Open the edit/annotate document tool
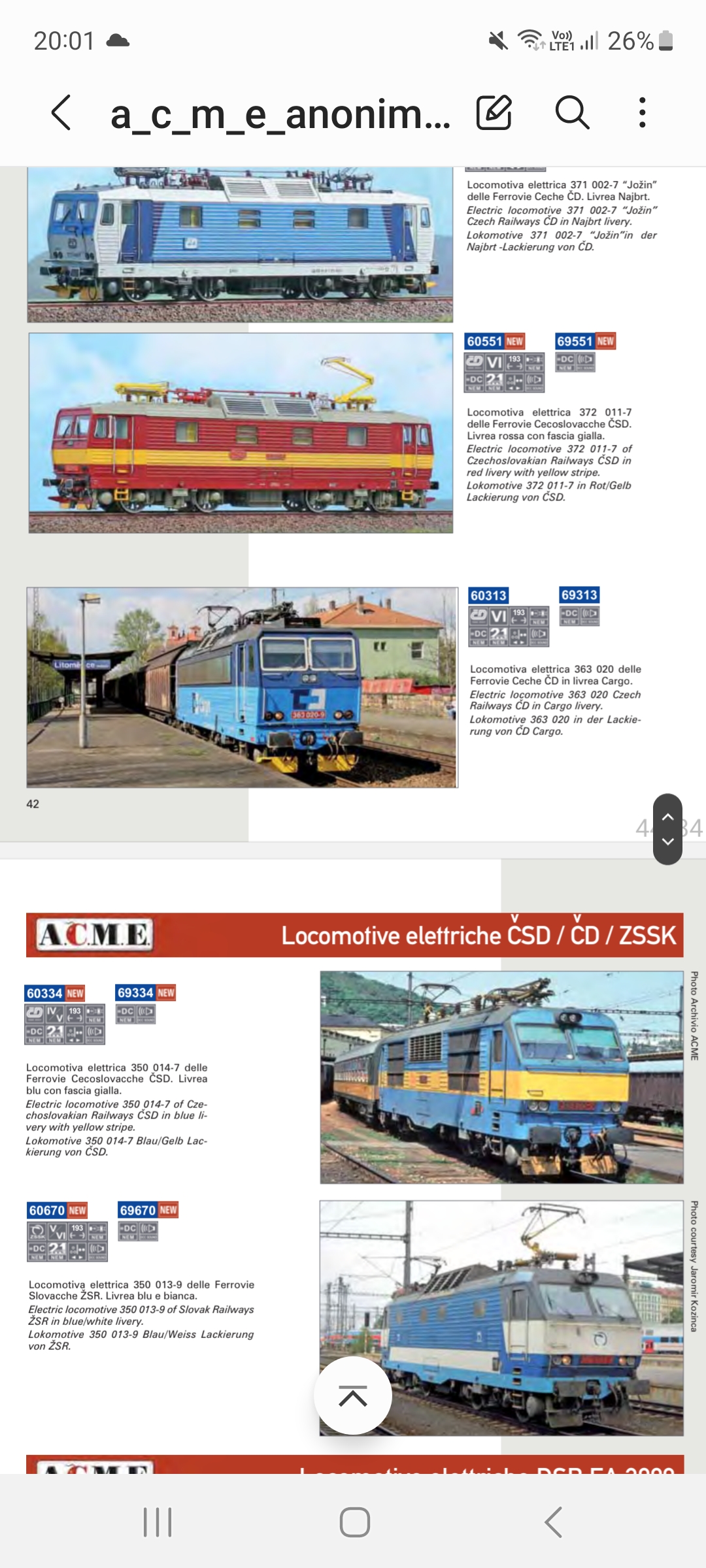The width and height of the screenshot is (706, 1568). 494,113
